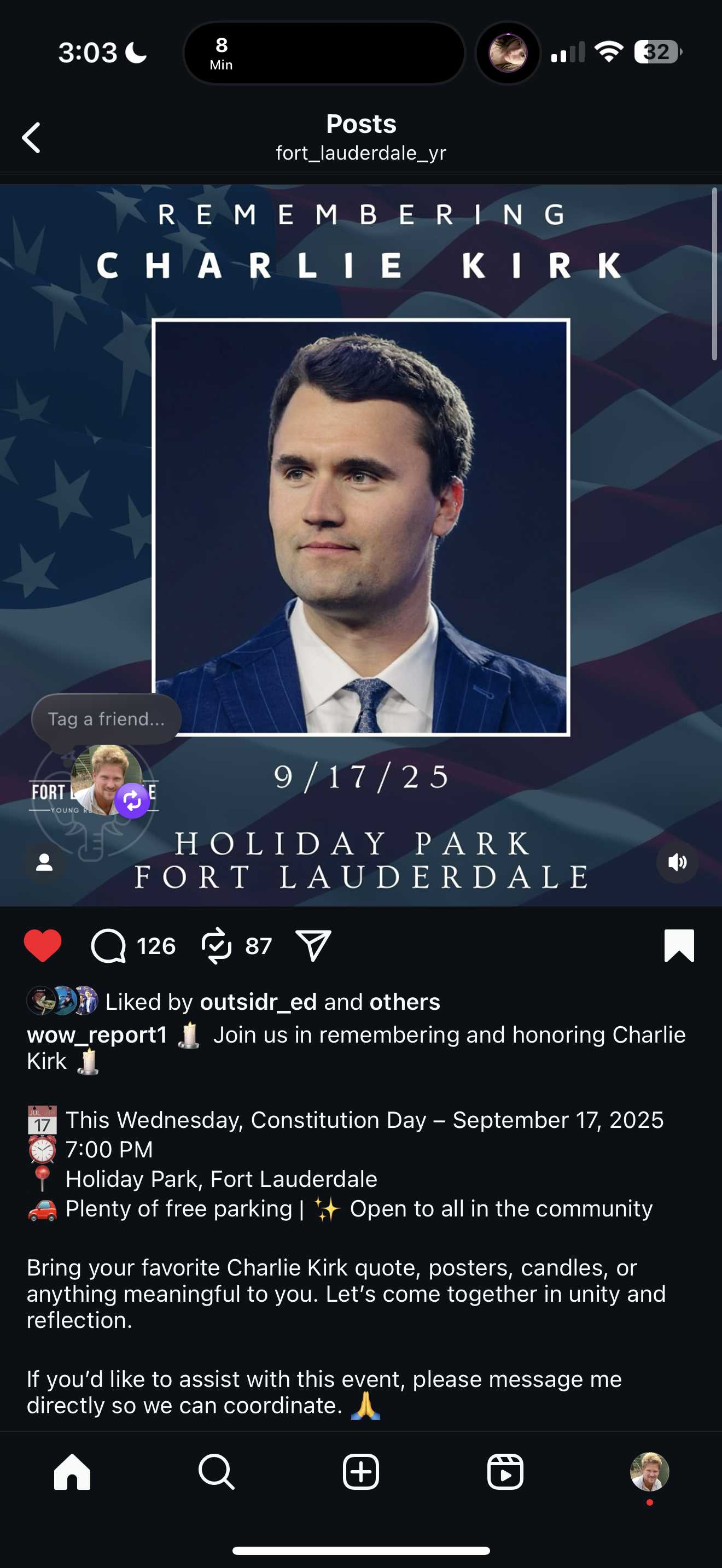
Task: Open the reposter's avatar on the image
Action: (x=107, y=780)
